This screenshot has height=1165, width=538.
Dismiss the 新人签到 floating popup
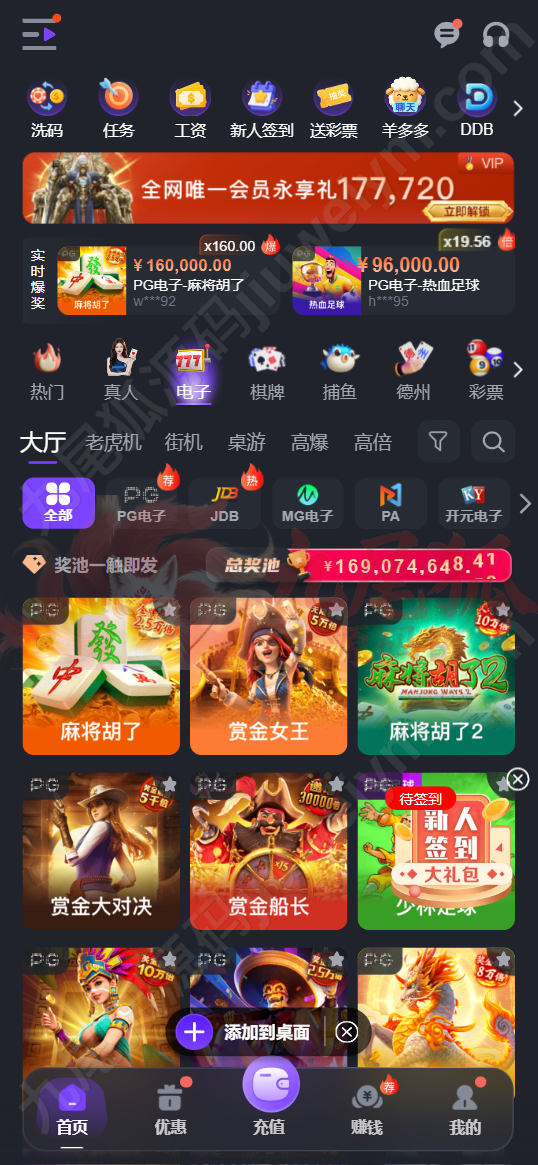pyautogui.click(x=518, y=779)
